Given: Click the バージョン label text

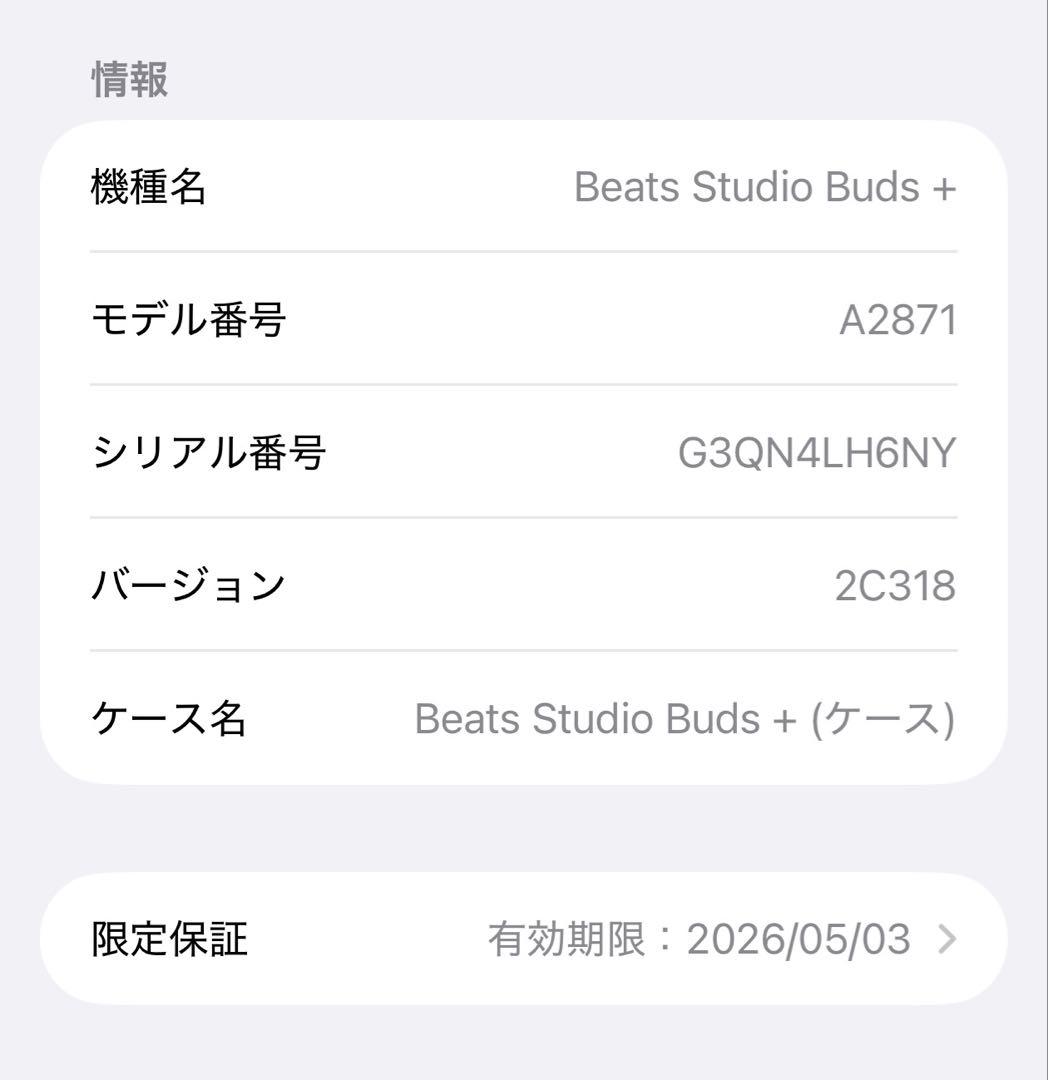Looking at the screenshot, I should pyautogui.click(x=190, y=585).
